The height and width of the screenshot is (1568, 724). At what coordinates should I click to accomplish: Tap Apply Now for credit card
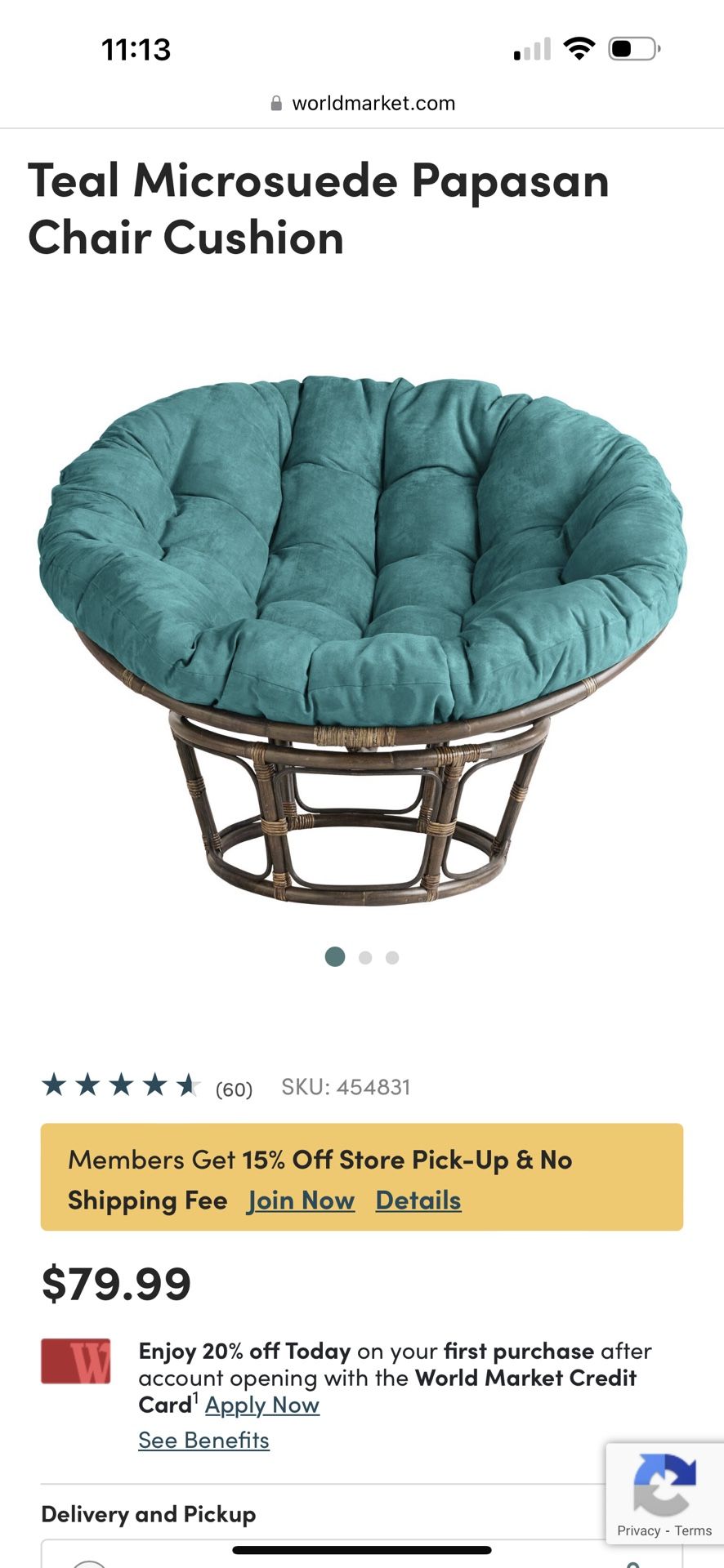tap(262, 1405)
